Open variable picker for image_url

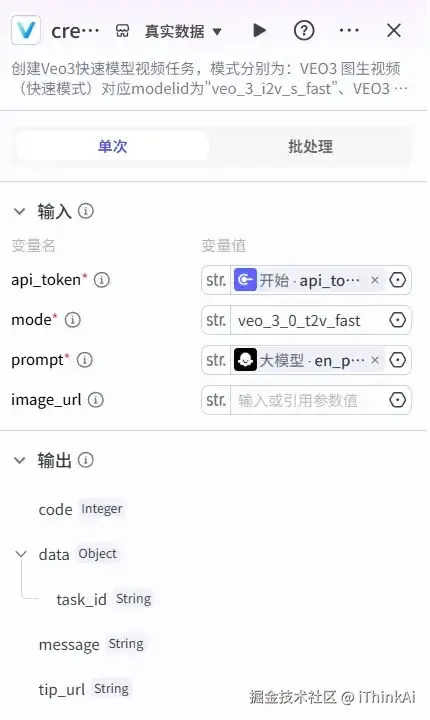(x=397, y=400)
